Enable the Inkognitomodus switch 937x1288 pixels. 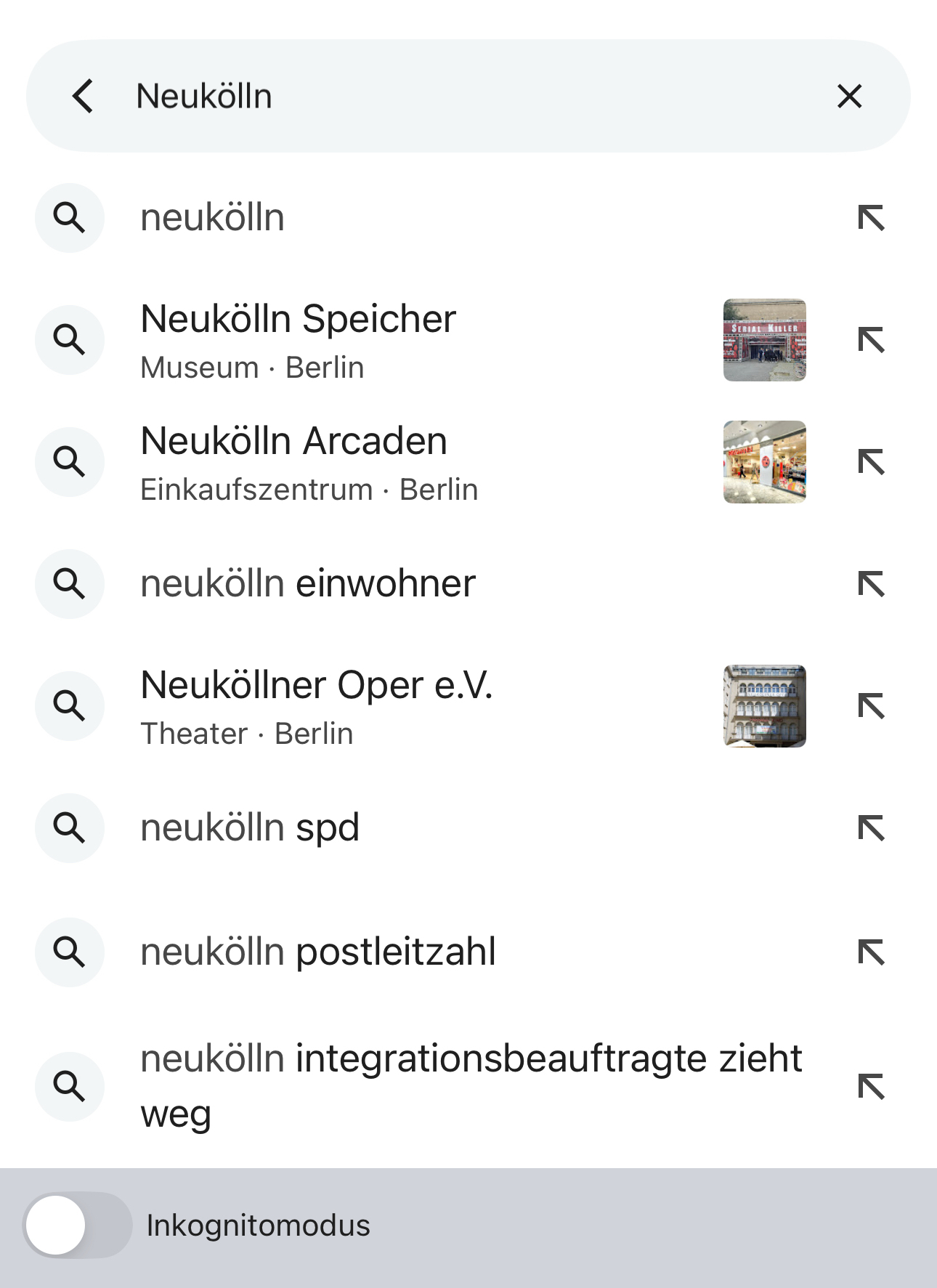tap(77, 1225)
